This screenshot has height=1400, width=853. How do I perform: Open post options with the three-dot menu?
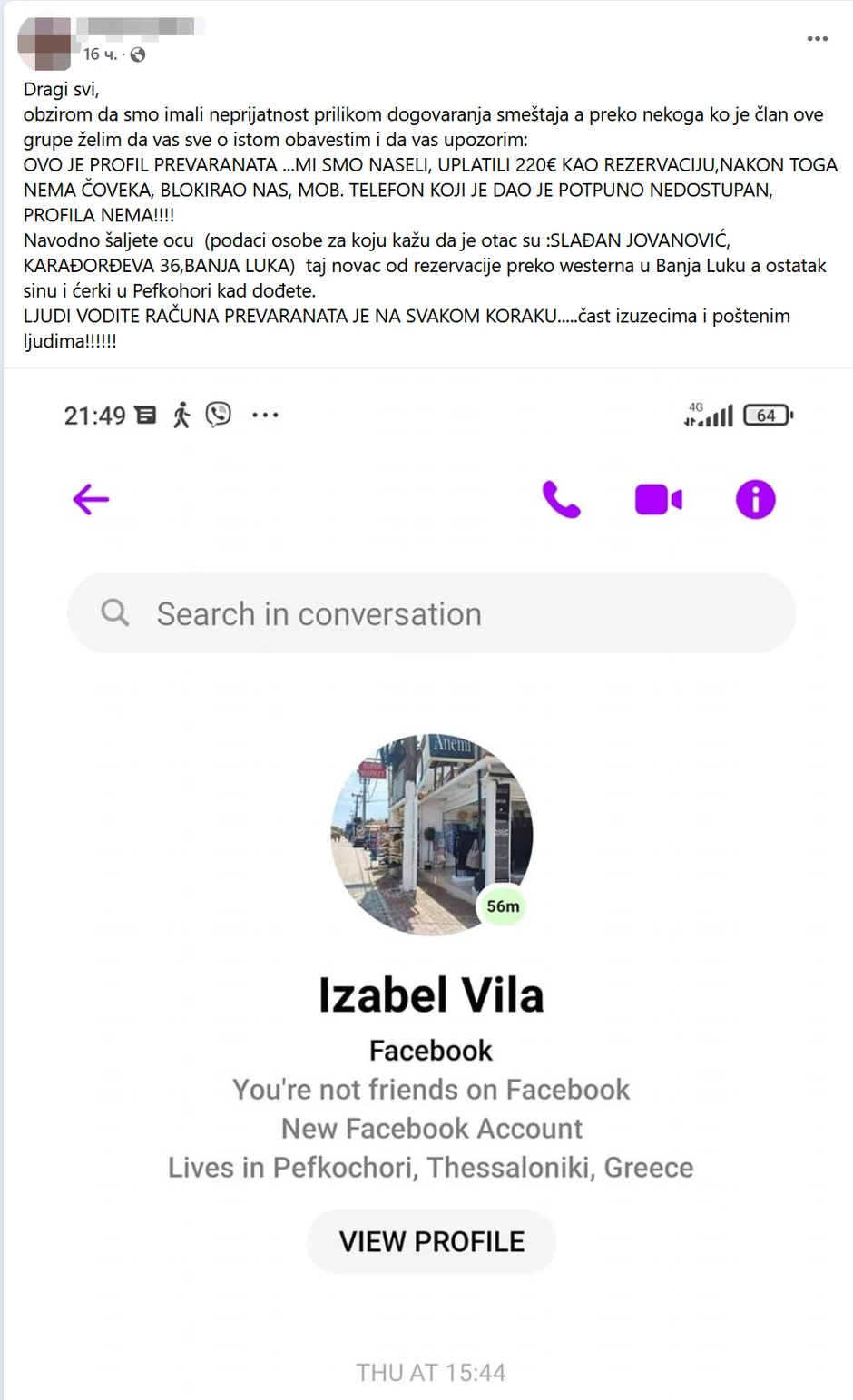[x=818, y=38]
